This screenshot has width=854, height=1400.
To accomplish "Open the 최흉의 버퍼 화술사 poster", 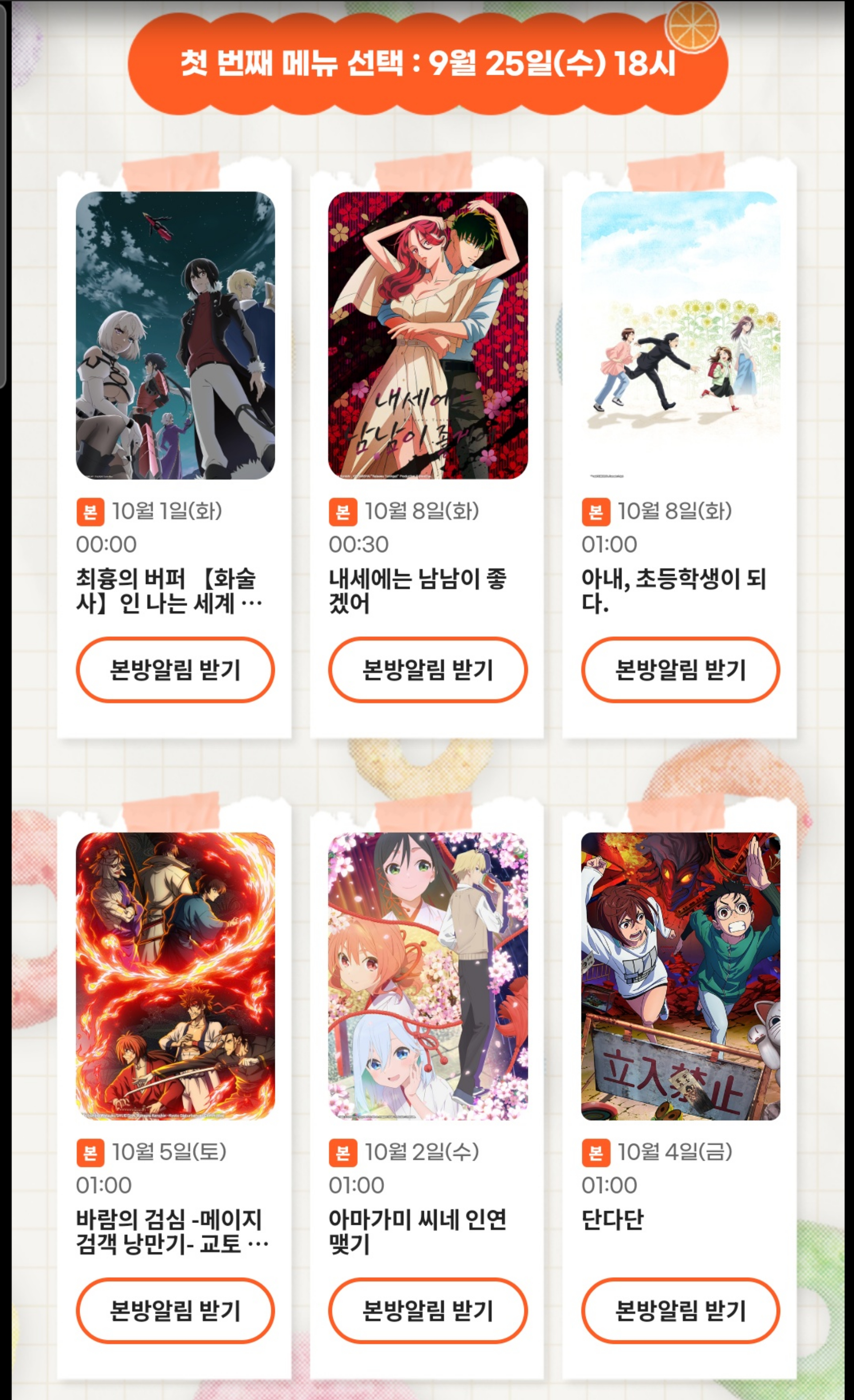I will [x=175, y=335].
